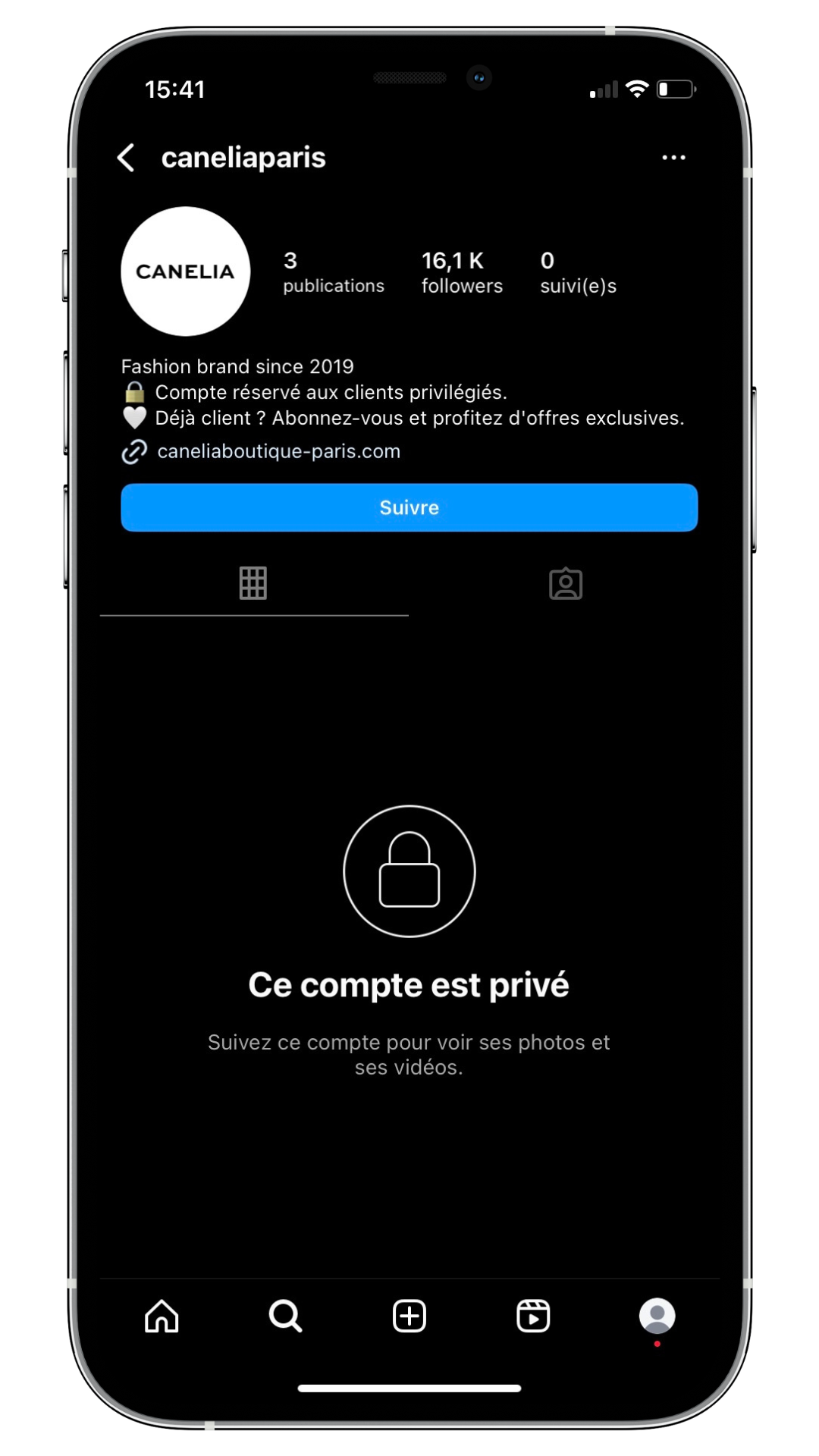Open the three-dot options menu
Image resolution: width=819 pixels, height=1456 pixels.
[673, 158]
